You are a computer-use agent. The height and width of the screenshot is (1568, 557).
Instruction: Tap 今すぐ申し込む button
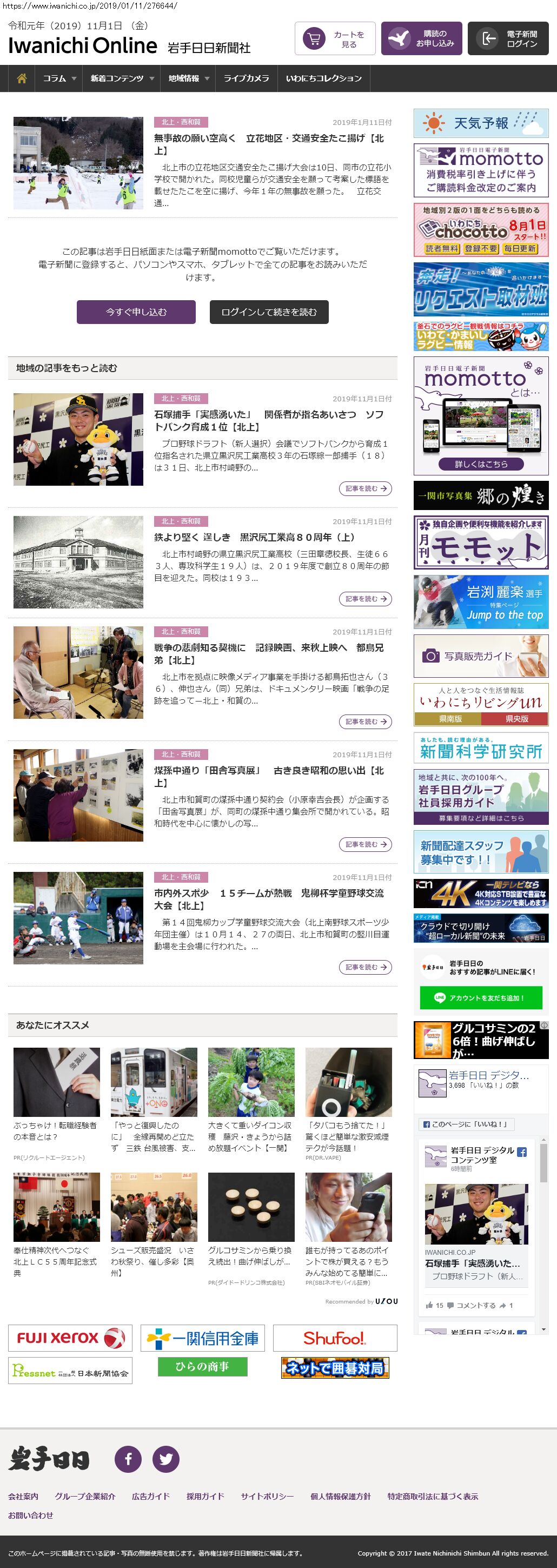[136, 312]
